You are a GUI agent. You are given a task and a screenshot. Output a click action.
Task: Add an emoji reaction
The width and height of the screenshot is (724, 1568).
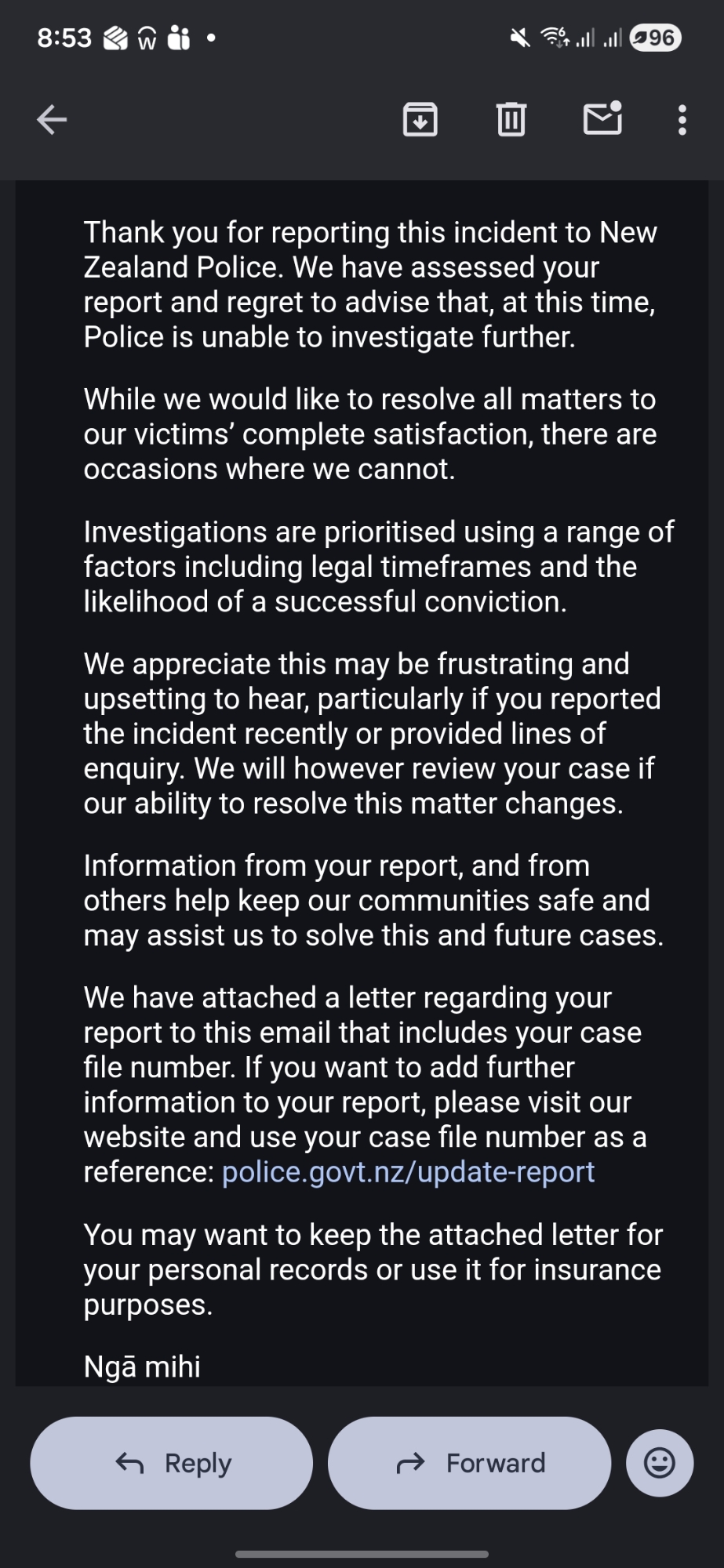(x=659, y=1463)
